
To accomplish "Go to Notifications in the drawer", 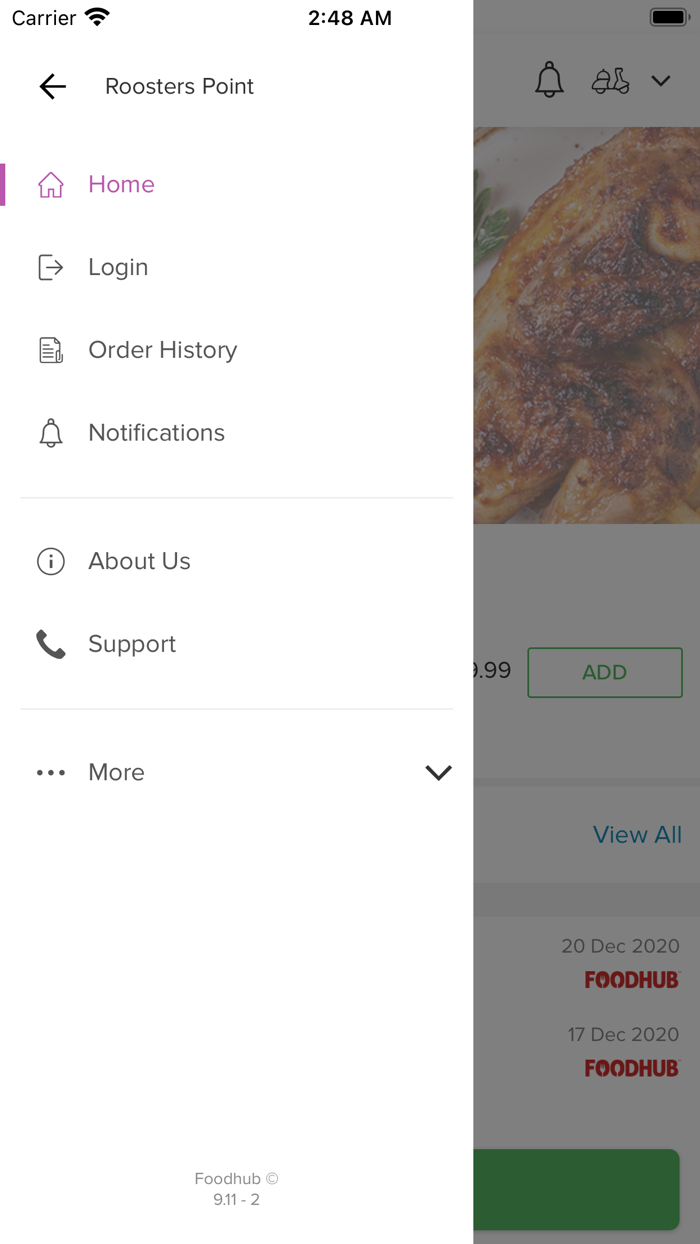I will click(x=156, y=434).
